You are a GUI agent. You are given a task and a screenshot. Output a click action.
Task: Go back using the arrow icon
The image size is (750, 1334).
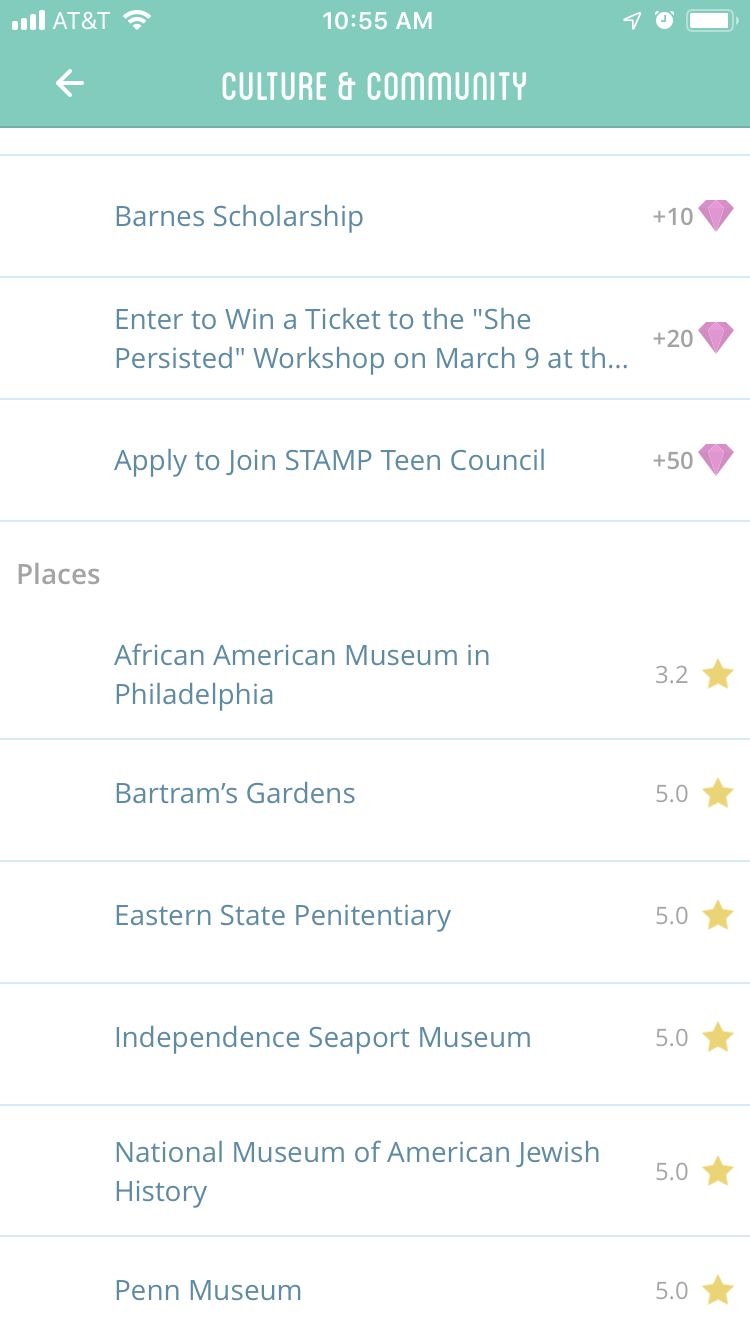click(x=69, y=84)
